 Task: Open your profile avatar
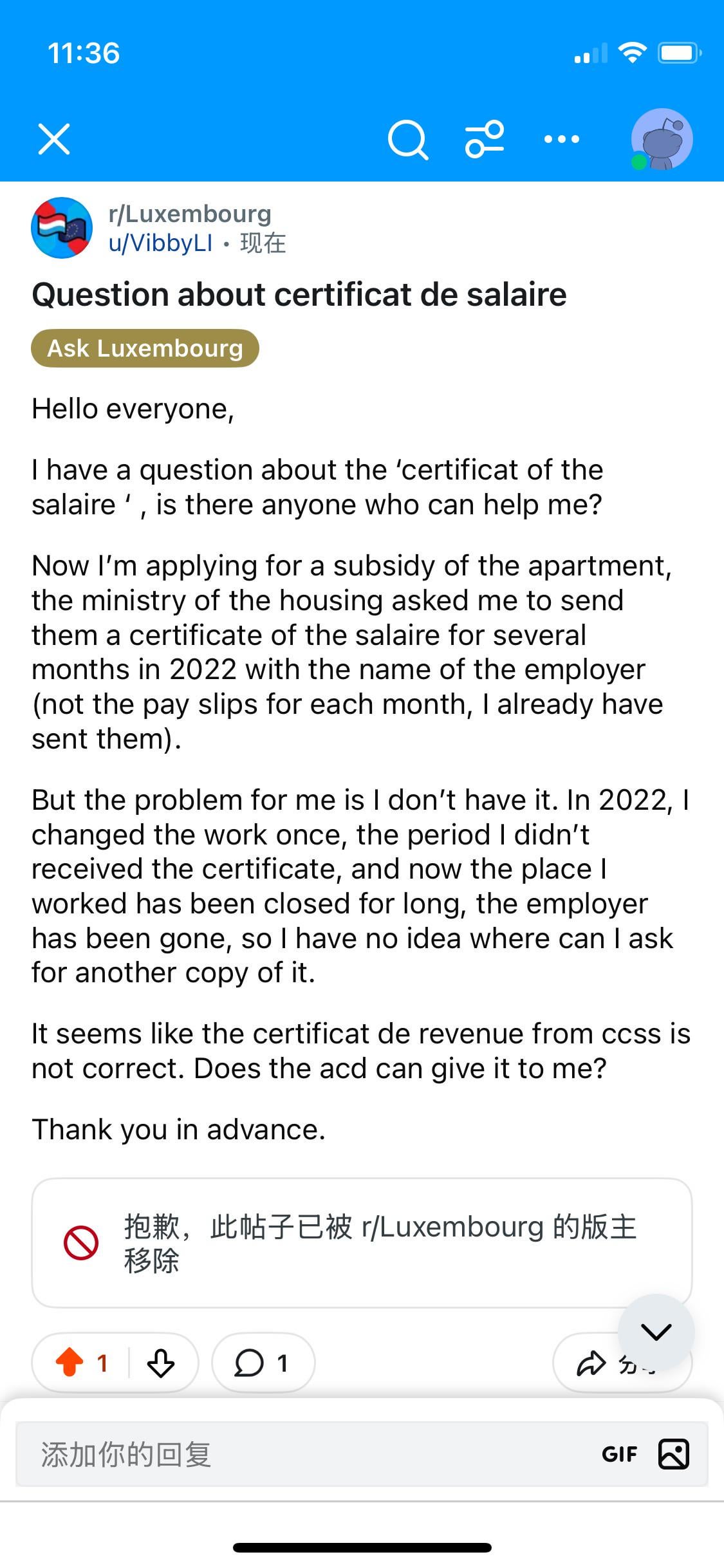(x=661, y=139)
